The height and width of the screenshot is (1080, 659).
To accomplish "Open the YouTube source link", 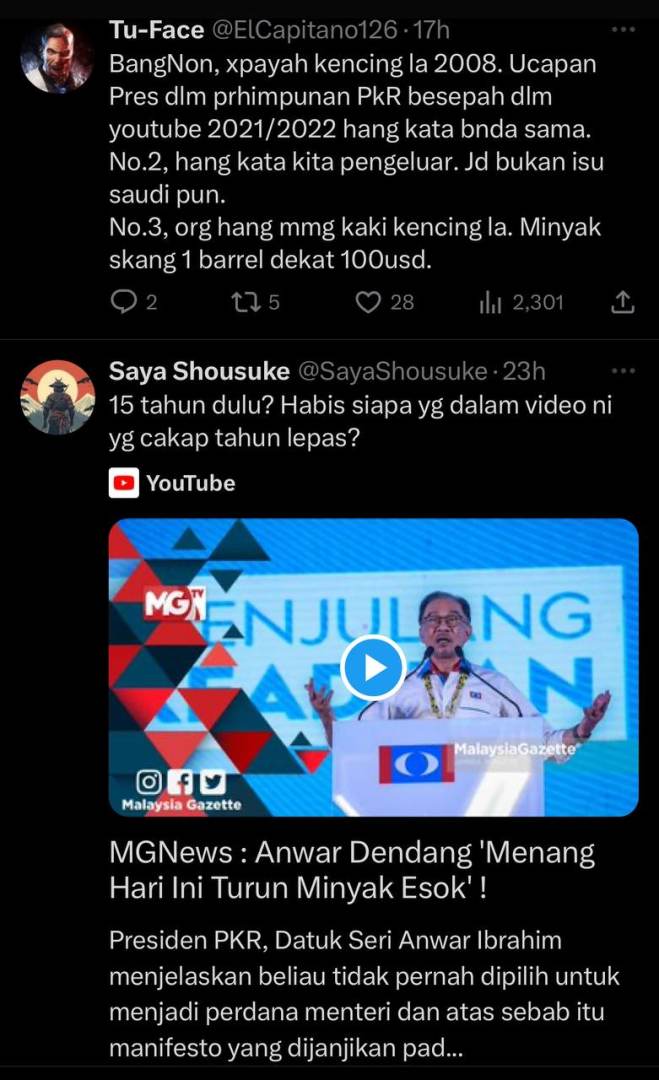I will pos(175,484).
